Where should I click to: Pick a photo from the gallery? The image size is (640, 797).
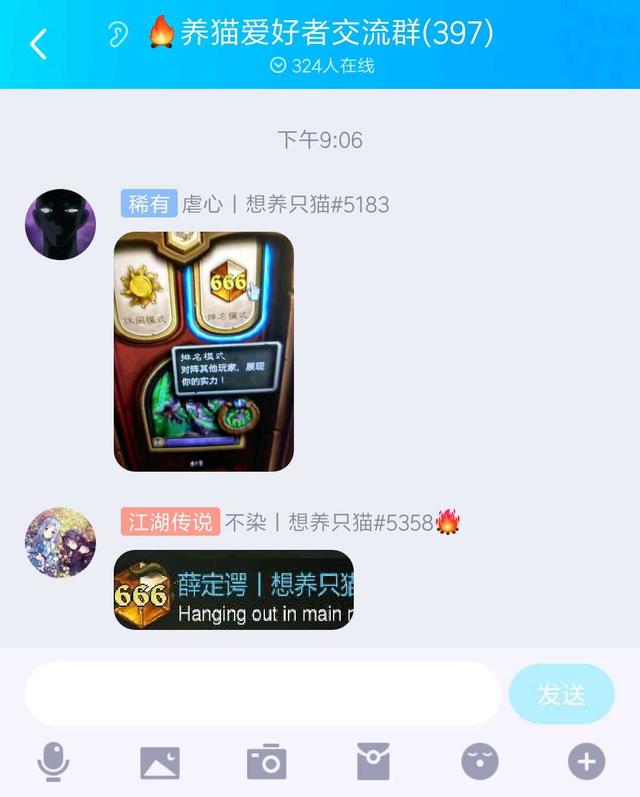160,762
